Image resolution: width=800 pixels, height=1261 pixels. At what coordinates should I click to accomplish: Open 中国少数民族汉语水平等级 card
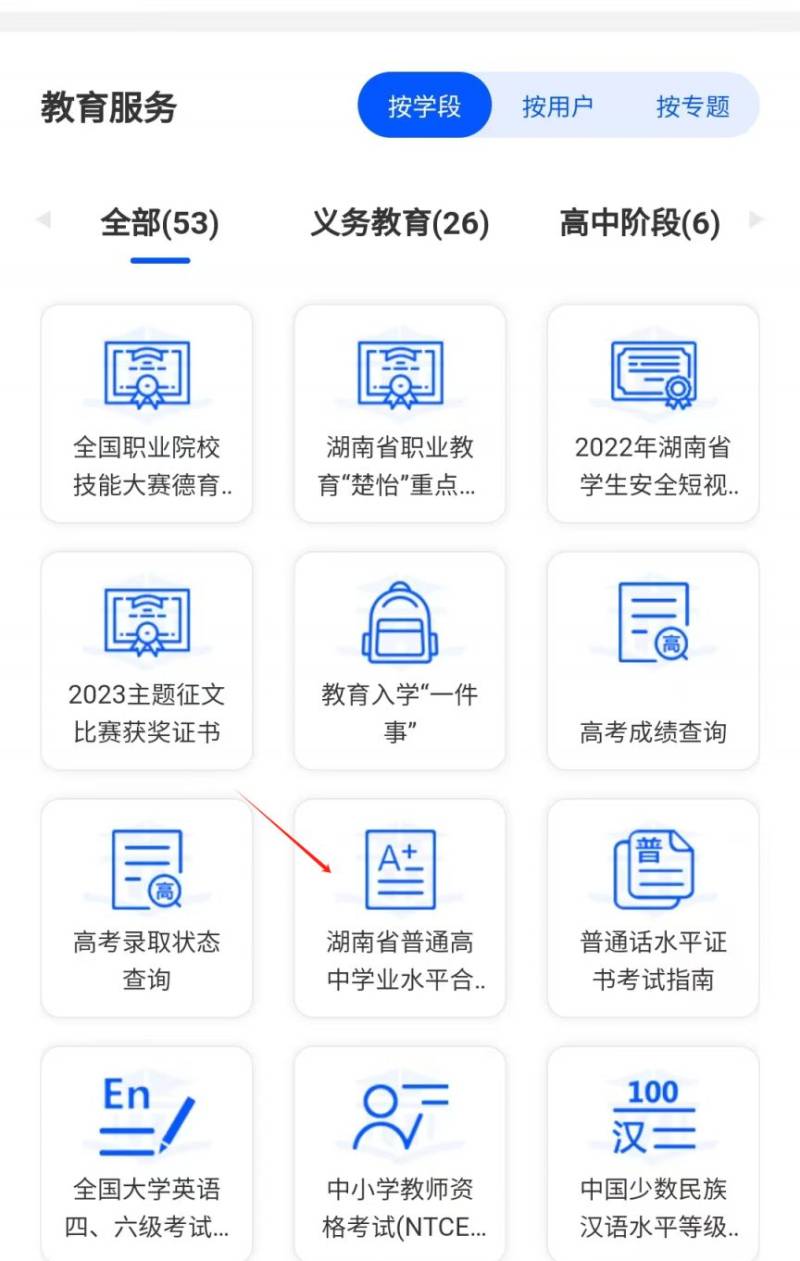653,1152
